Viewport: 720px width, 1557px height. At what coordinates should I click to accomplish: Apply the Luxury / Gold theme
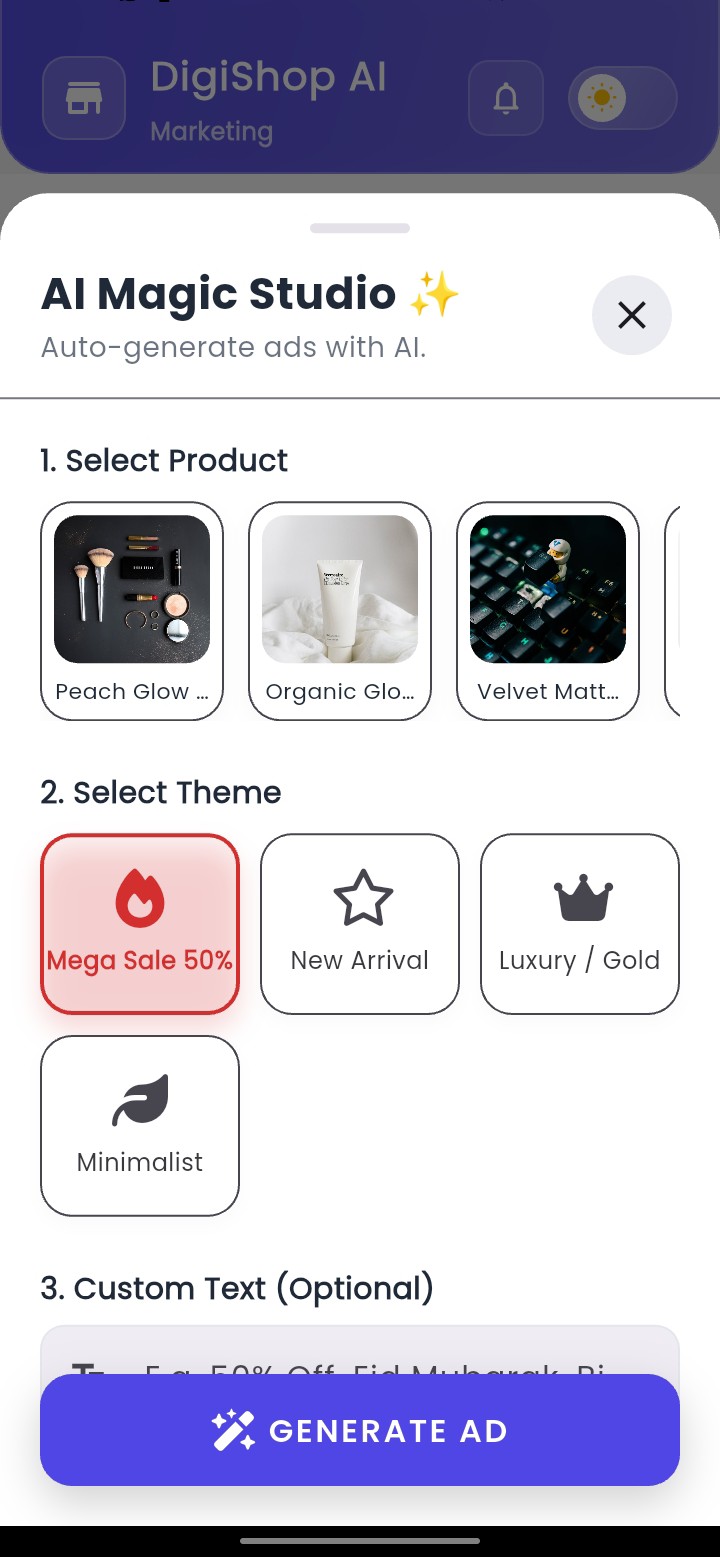[580, 924]
